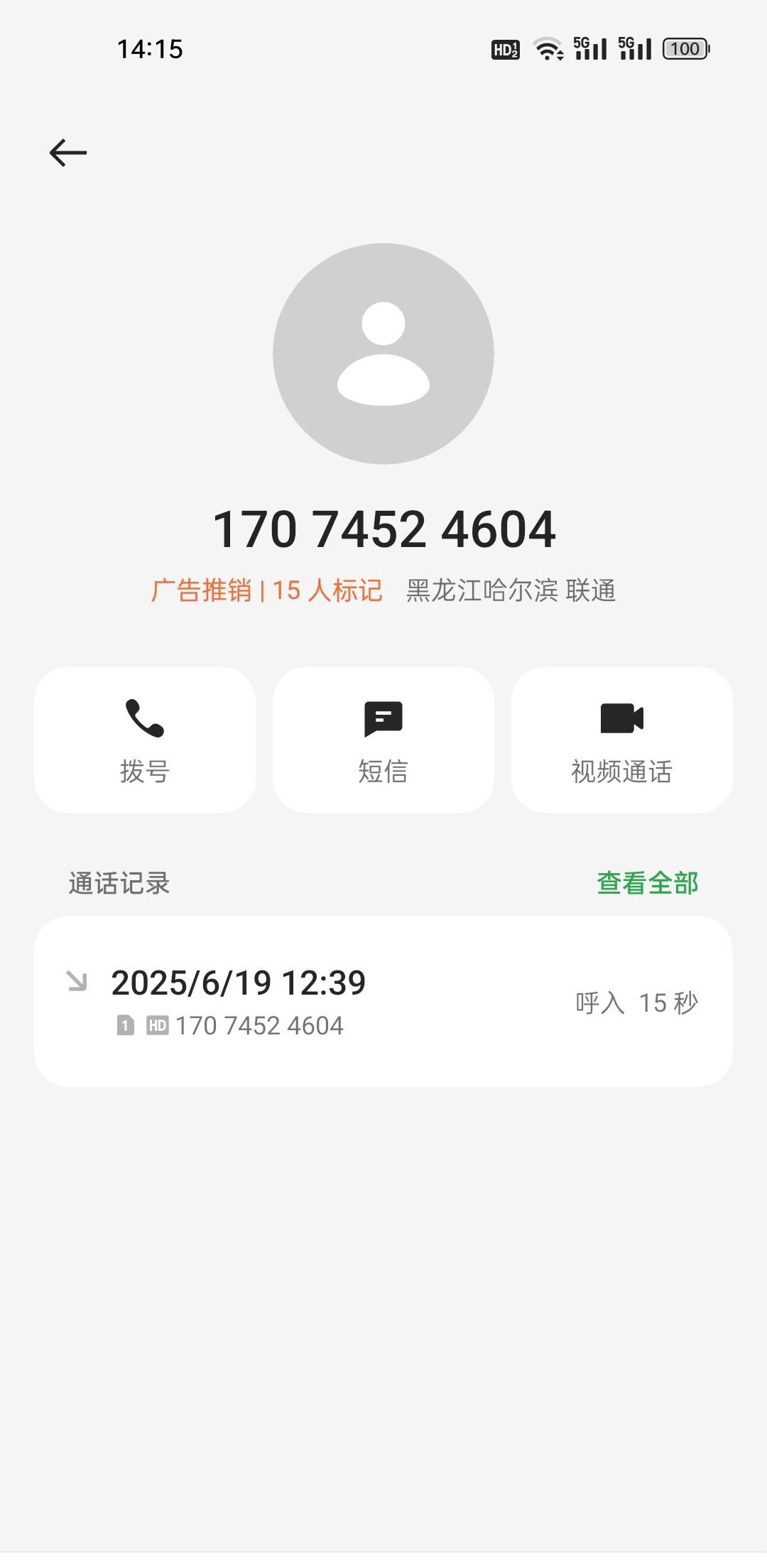Open 查看全部 to view all call records
The image size is (767, 1568).
pos(647,883)
